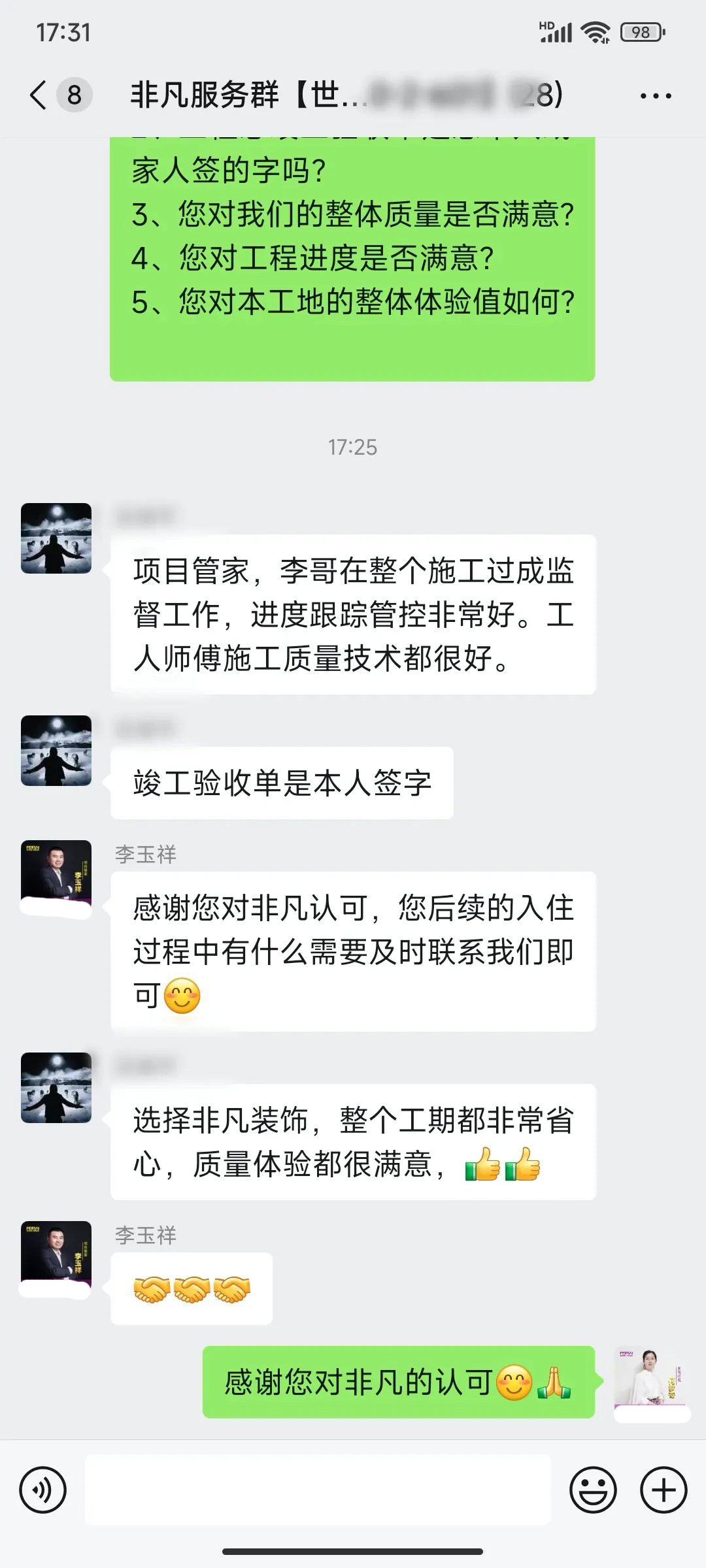The width and height of the screenshot is (706, 1568).
Task: Open the plus attachments menu
Action: (x=664, y=1490)
